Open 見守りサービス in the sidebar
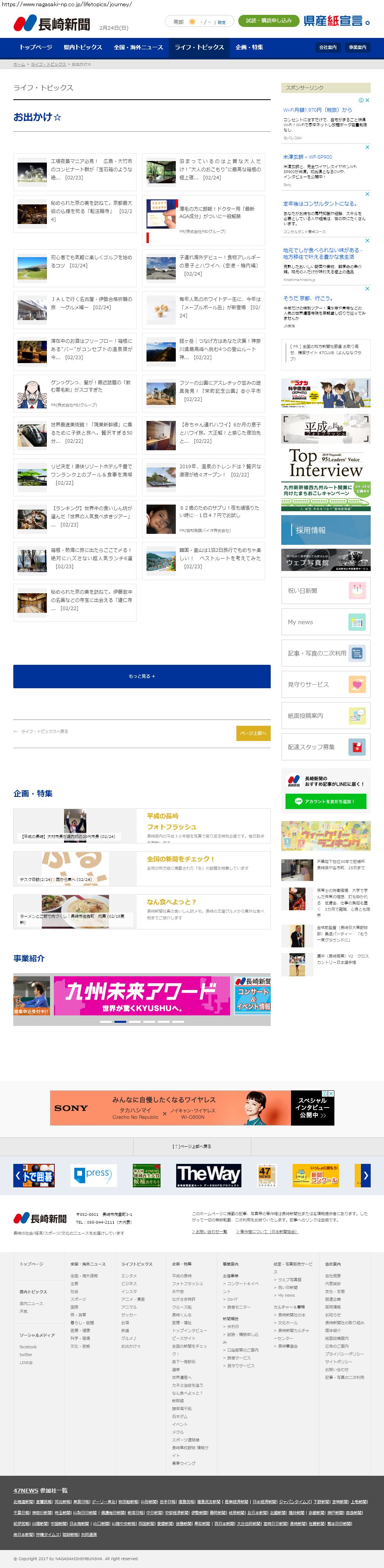Viewport: 384px width, 1568px height. pyautogui.click(x=325, y=685)
